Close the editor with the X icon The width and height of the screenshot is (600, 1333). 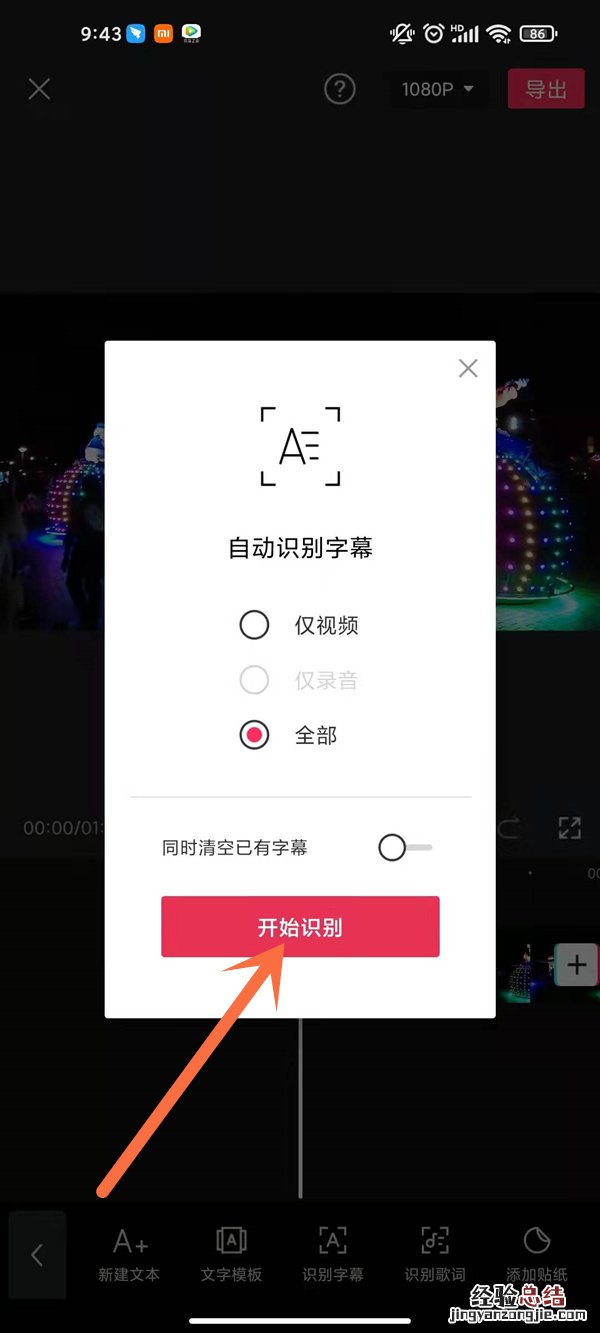pos(39,89)
